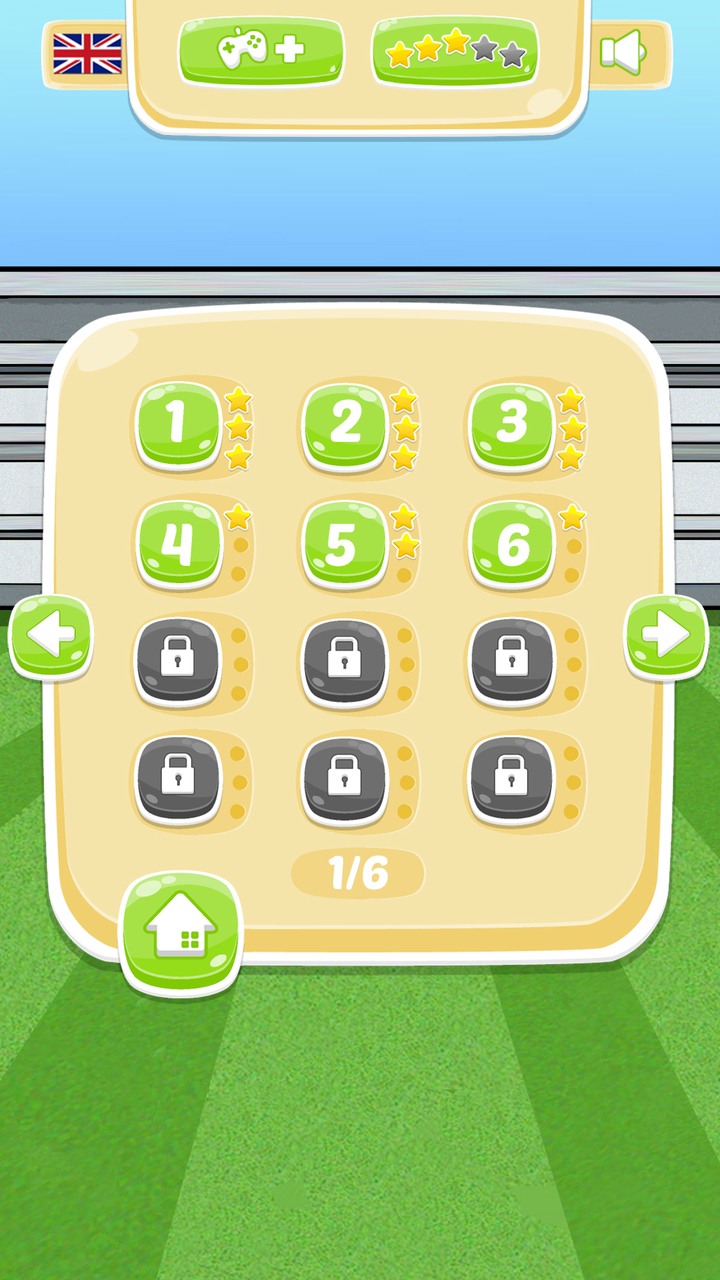720x1280 pixels.
Task: Return to the home menu
Action: pos(181,932)
